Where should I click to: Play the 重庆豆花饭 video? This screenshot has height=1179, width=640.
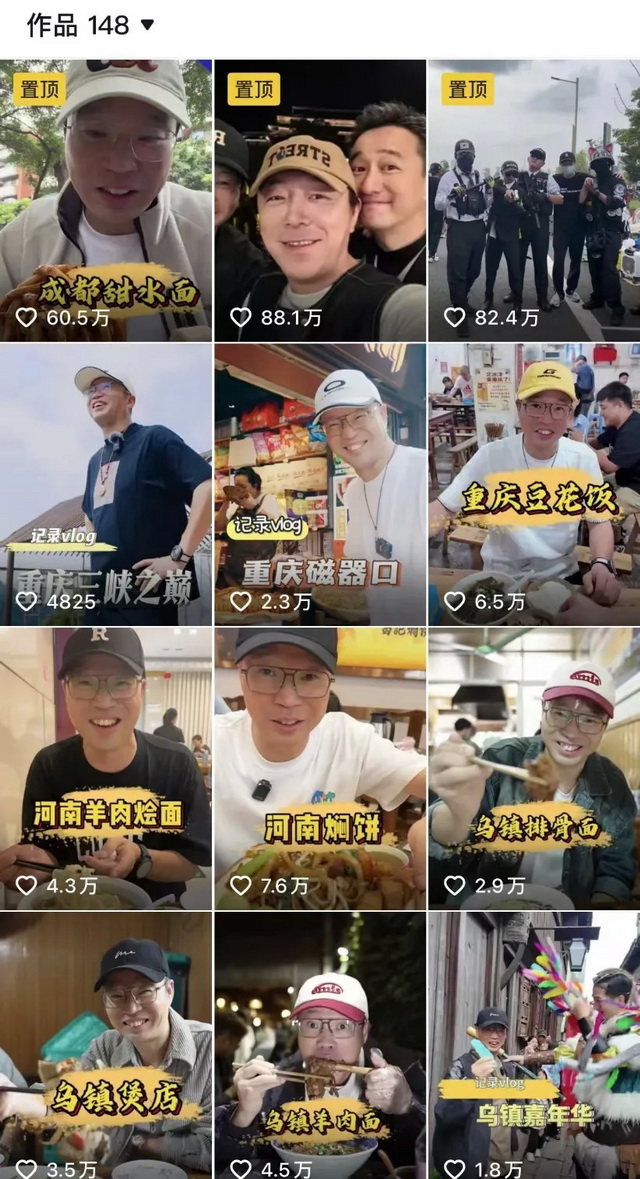point(534,485)
